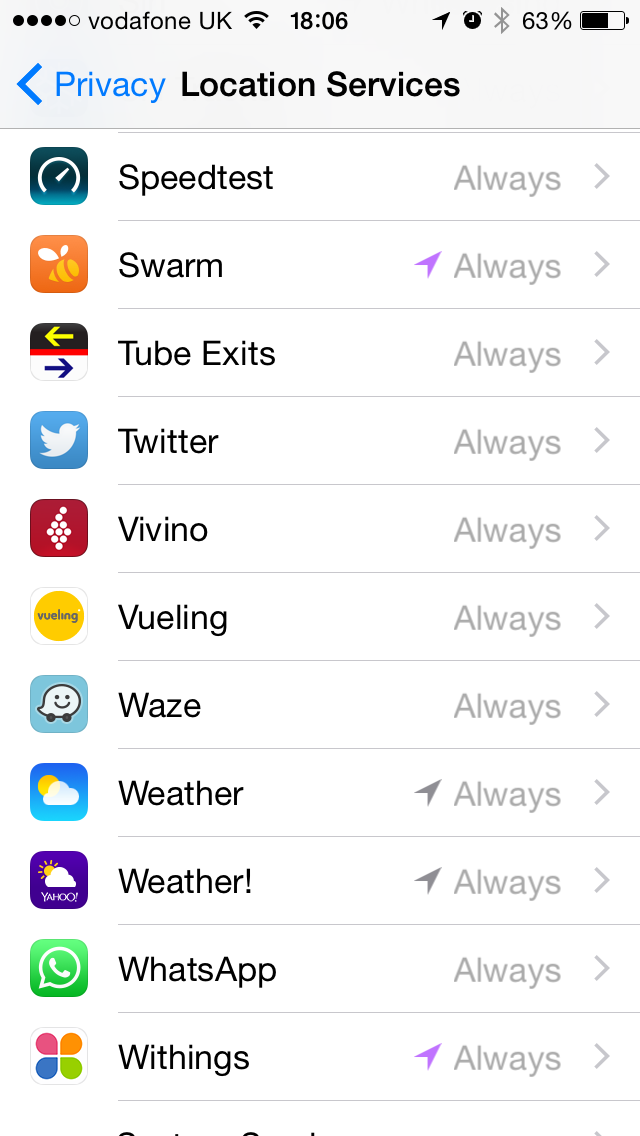View location access for Apple Weather
This screenshot has height=1136, width=640.
[320, 794]
